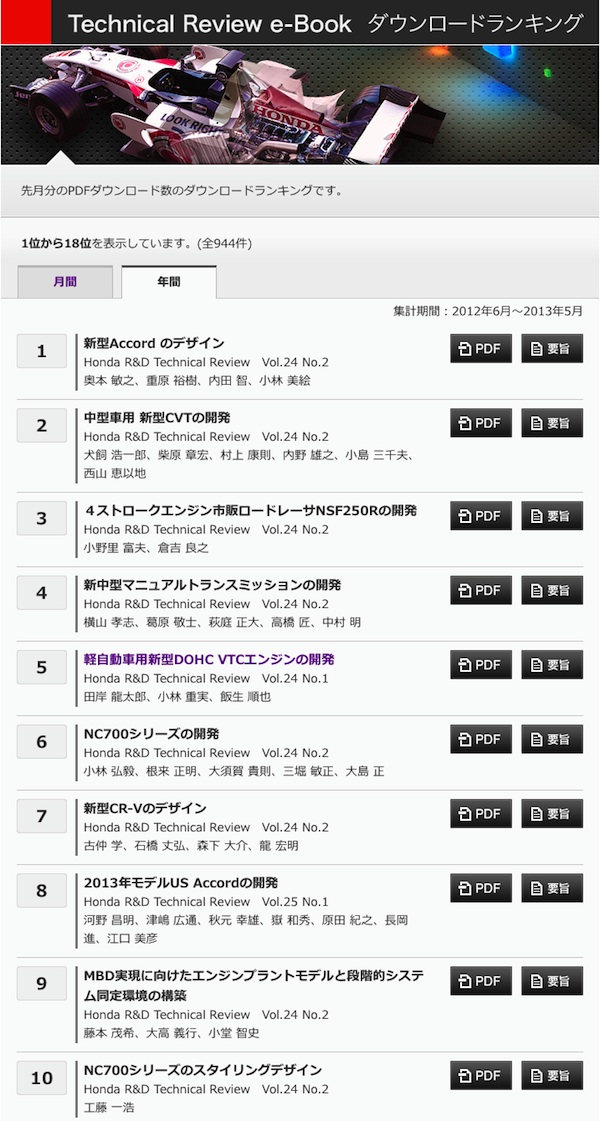The image size is (600, 1121).
Task: Open 軽自動車用新型DOHC VTCエンジンの開発 link
Action: click(209, 659)
